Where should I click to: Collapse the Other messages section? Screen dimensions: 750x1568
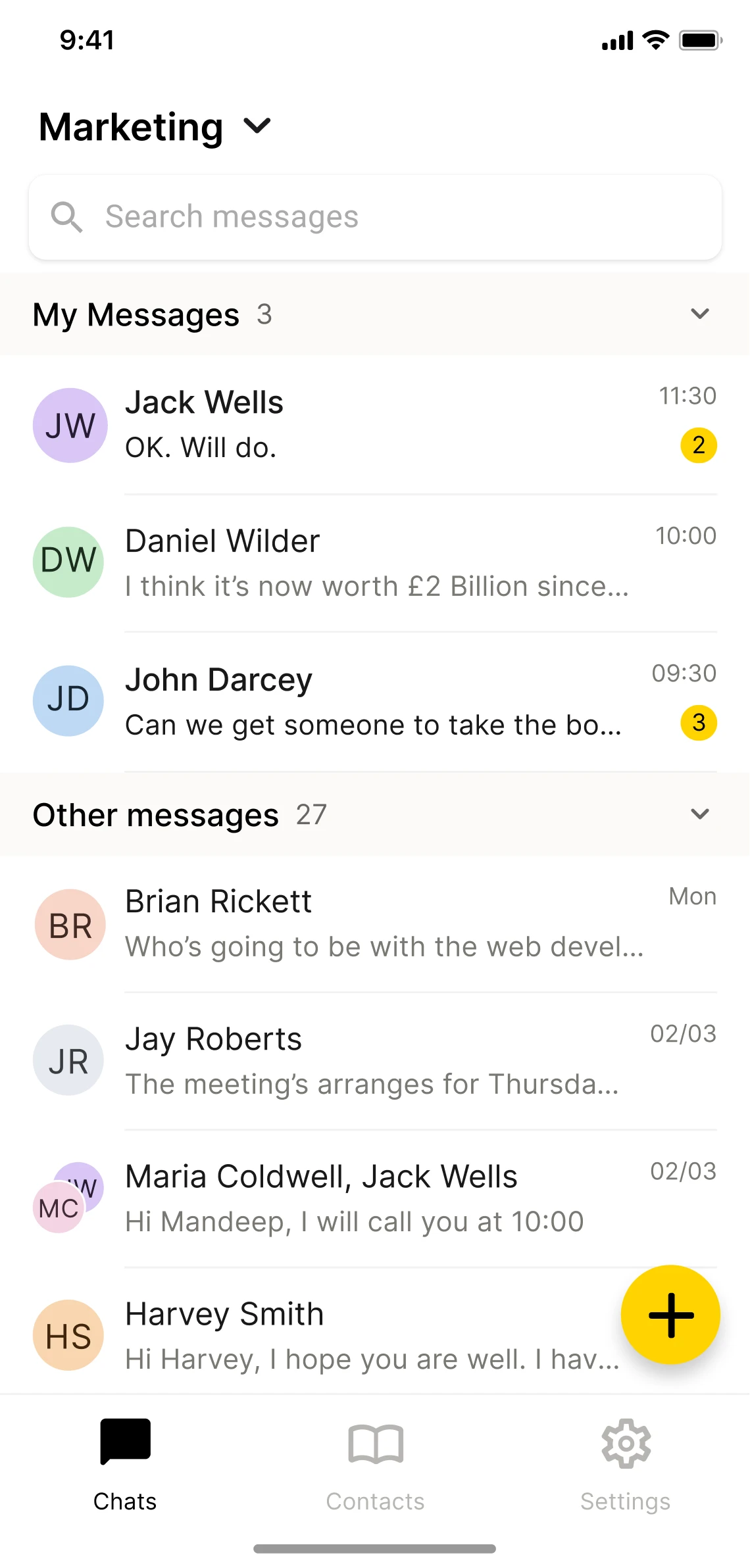pyautogui.click(x=699, y=814)
